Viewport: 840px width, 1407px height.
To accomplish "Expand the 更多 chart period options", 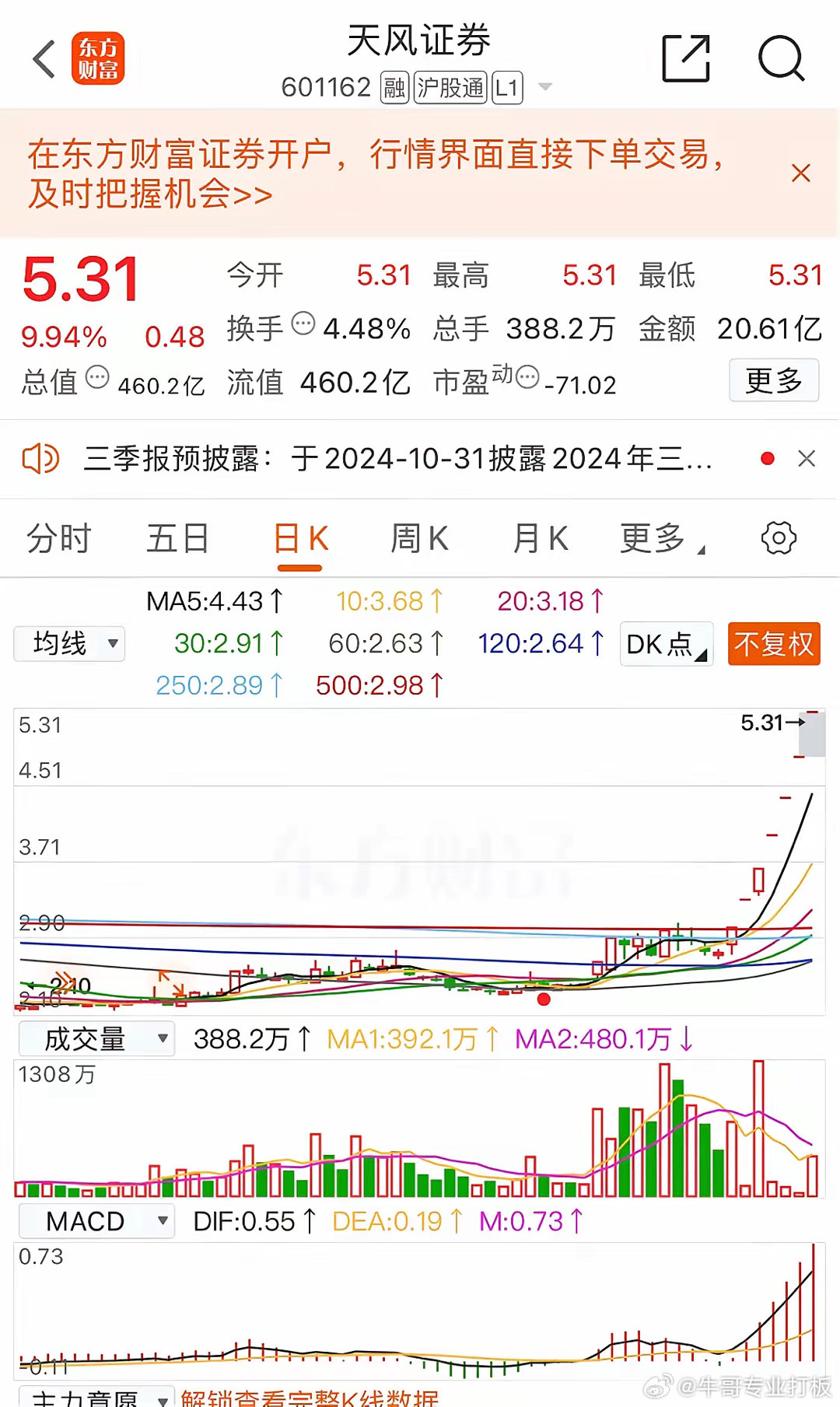I will click(x=661, y=538).
